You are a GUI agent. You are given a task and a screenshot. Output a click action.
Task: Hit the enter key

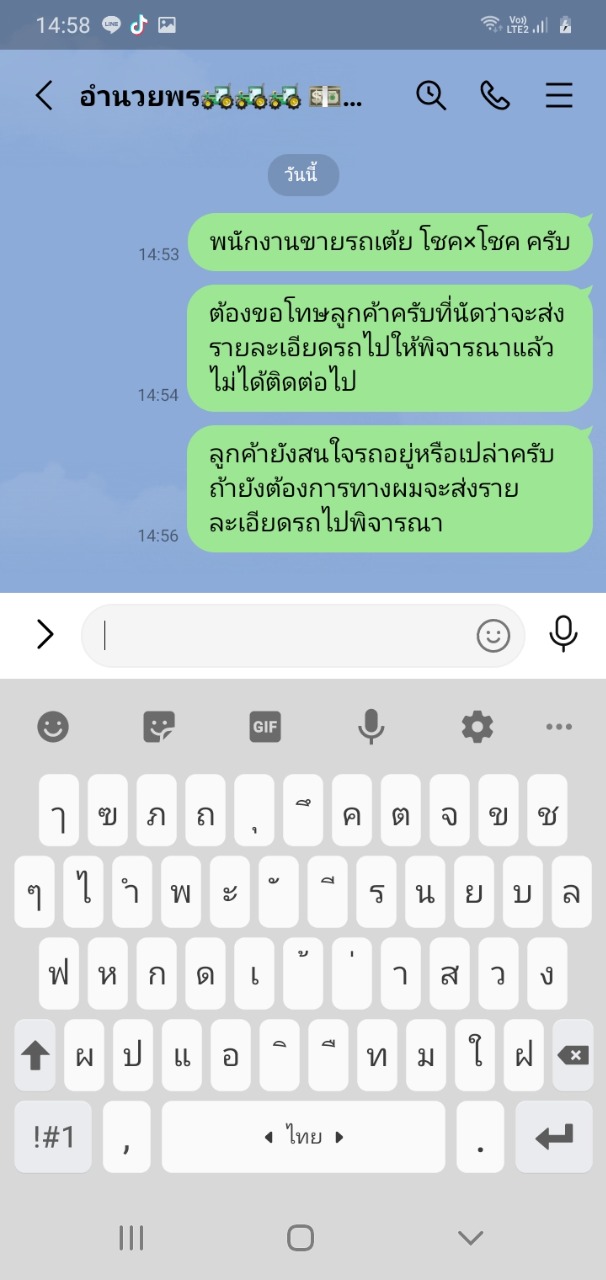[553, 1136]
